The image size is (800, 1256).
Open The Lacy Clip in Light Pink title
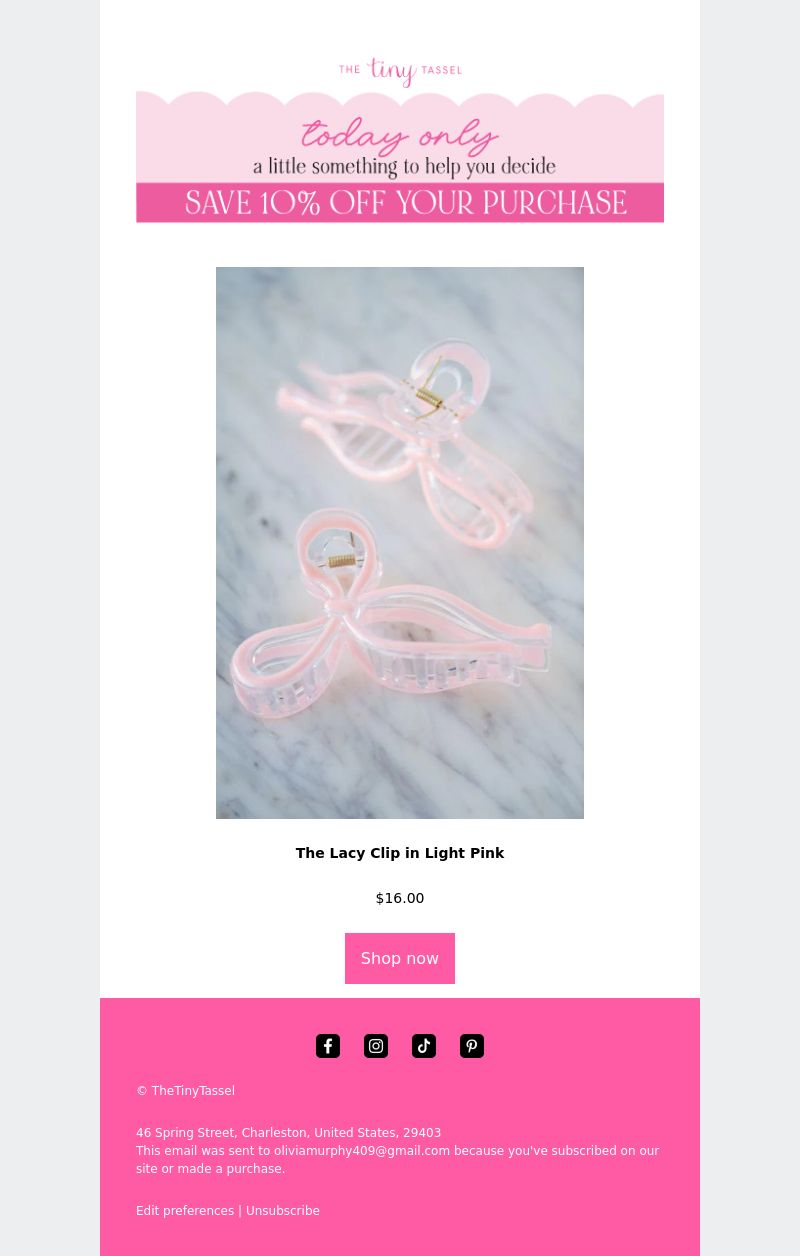[x=399, y=853]
